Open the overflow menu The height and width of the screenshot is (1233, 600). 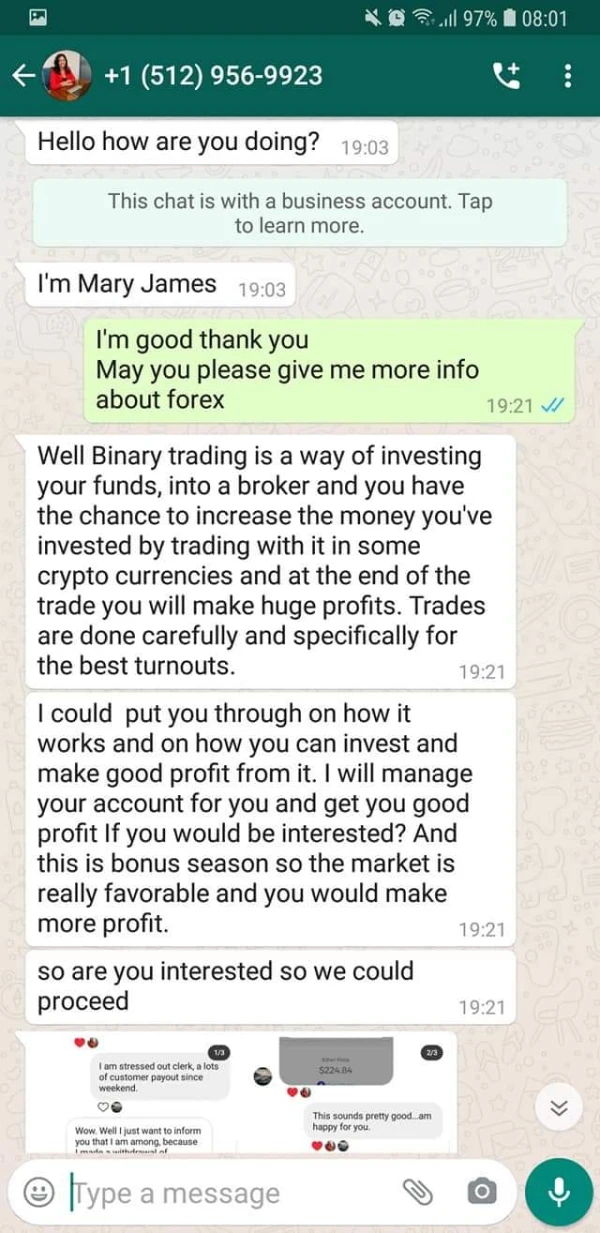[x=568, y=76]
